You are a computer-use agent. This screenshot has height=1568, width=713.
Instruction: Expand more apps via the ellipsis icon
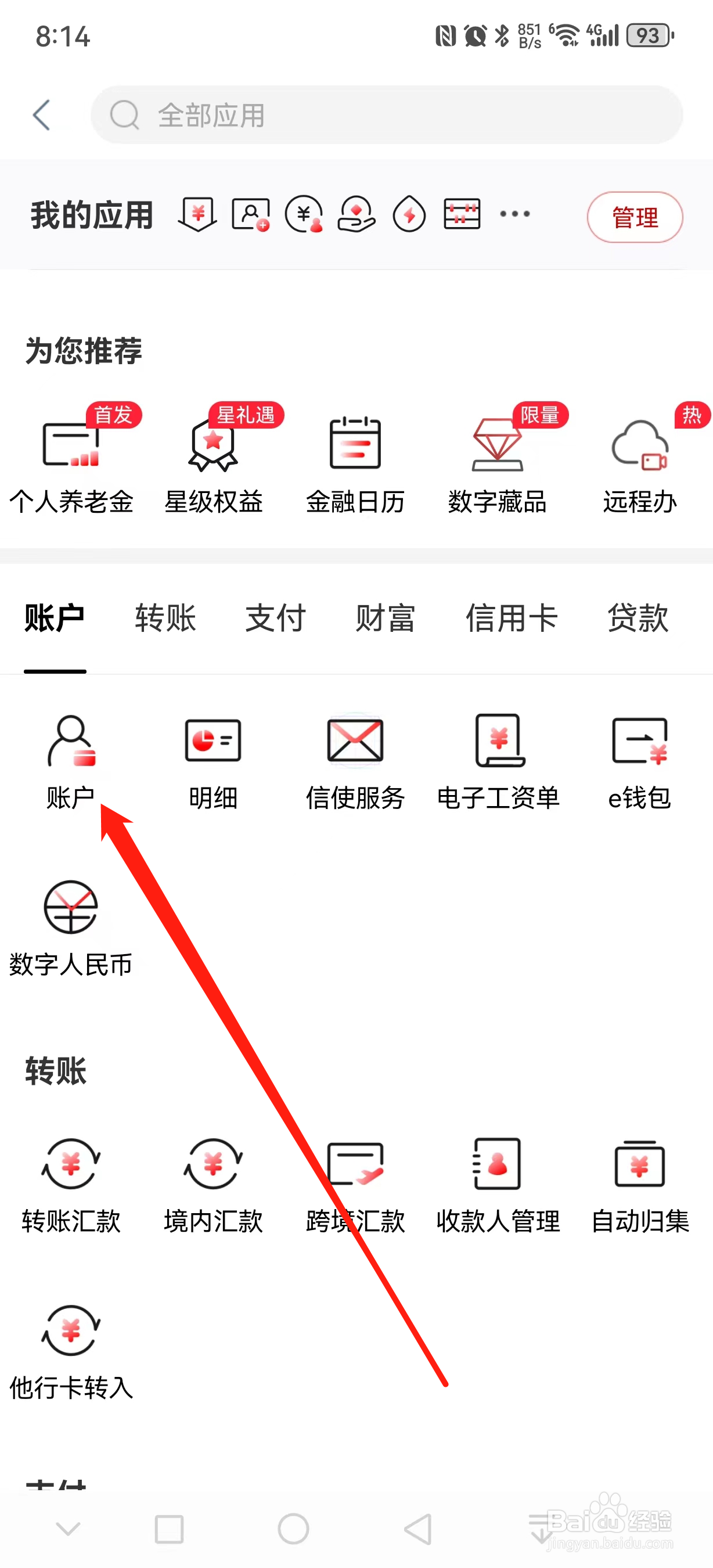tap(514, 214)
